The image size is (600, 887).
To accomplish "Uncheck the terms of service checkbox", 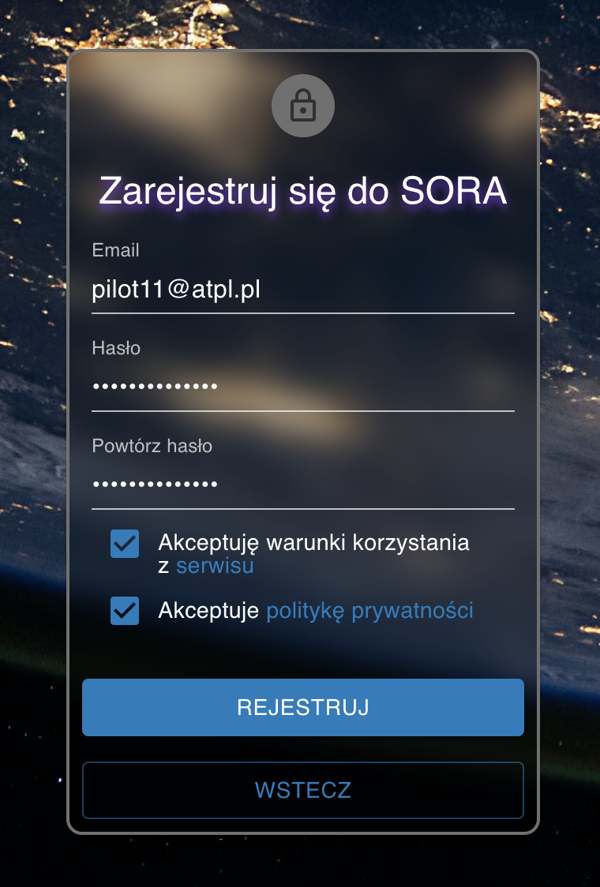I will coord(125,544).
